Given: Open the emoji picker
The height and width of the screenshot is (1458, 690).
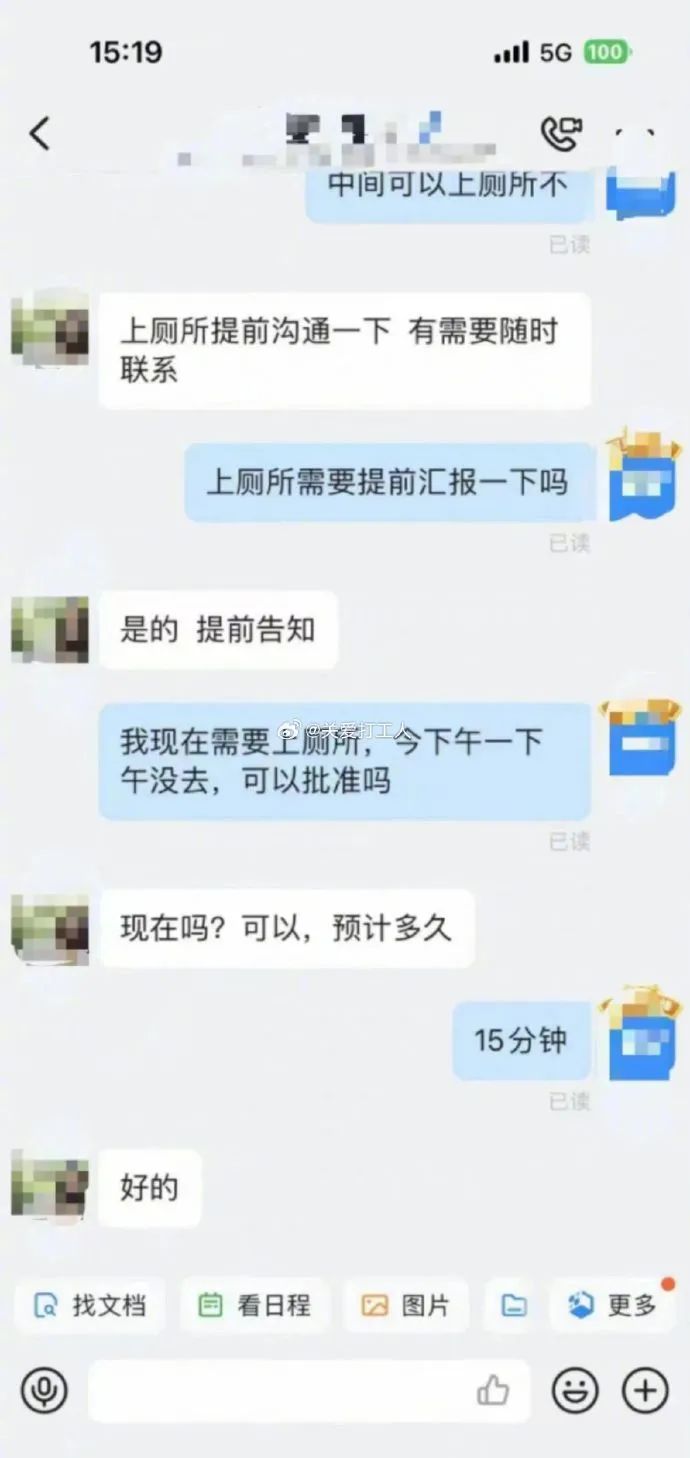Looking at the screenshot, I should 576,1390.
